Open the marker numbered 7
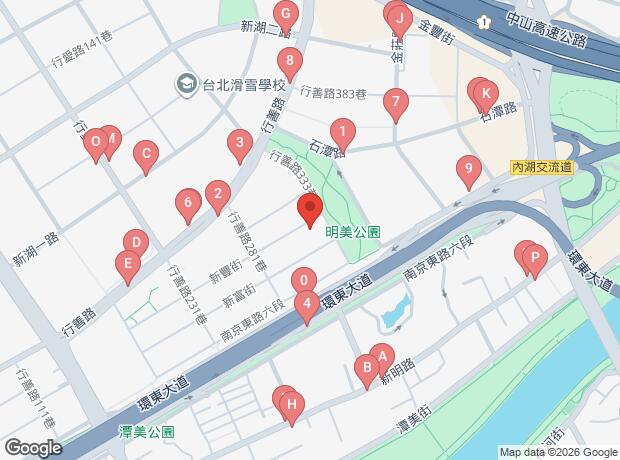 pyautogui.click(x=396, y=101)
